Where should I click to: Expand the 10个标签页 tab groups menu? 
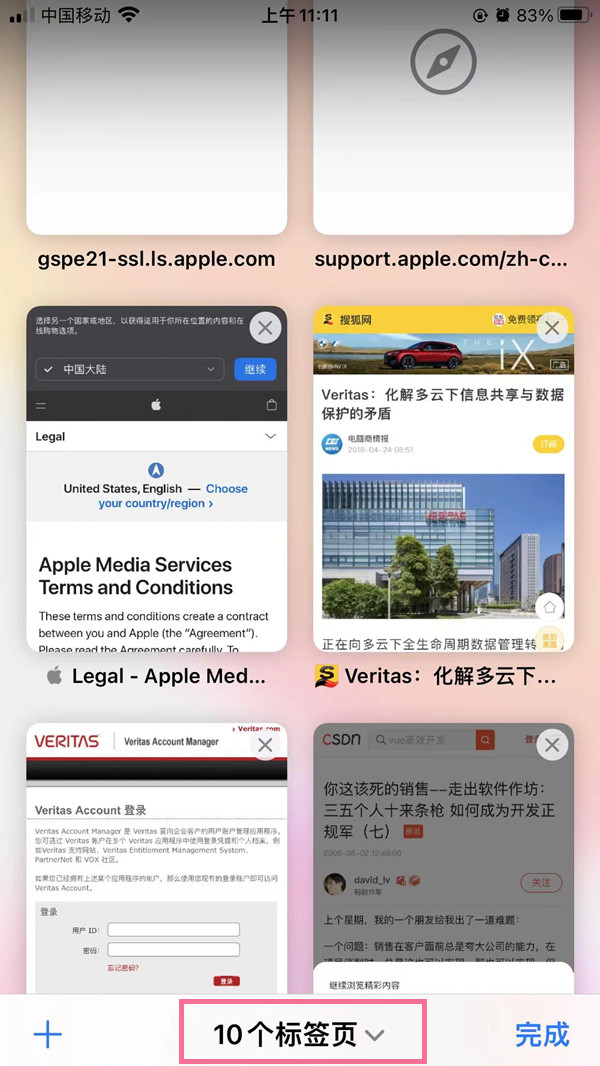[x=299, y=1034]
